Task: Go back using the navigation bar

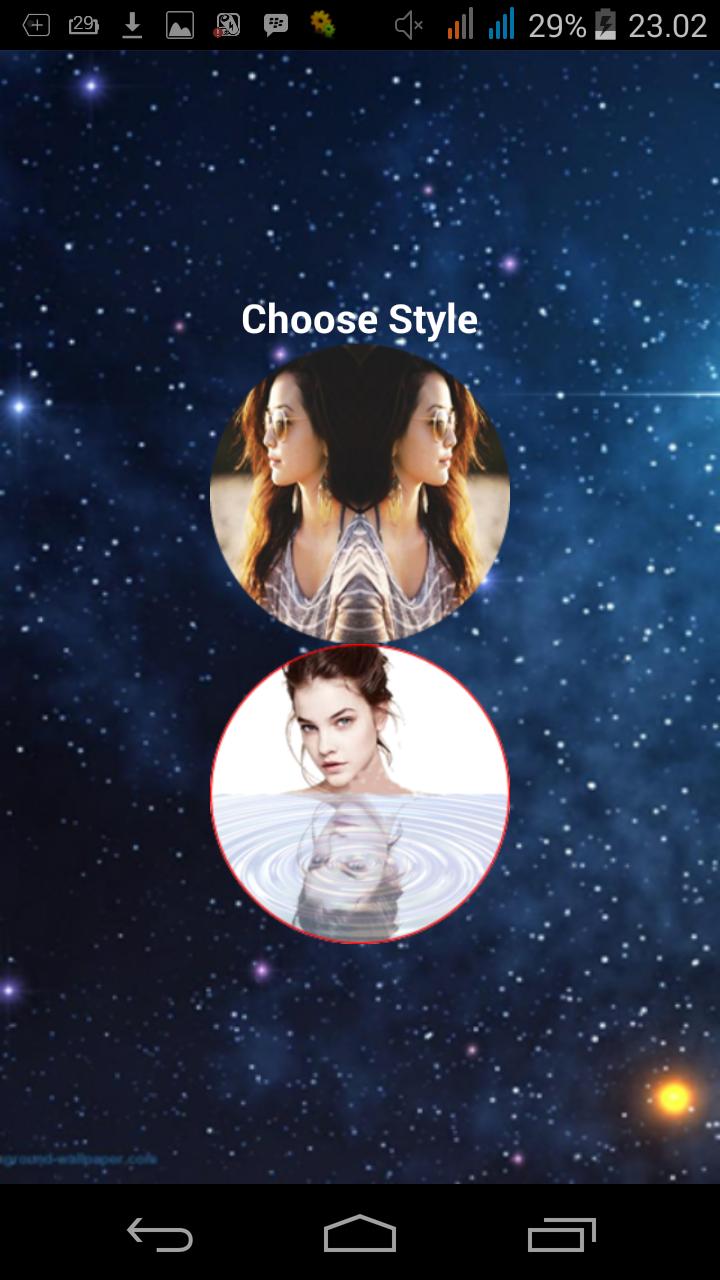Action: tap(160, 1234)
